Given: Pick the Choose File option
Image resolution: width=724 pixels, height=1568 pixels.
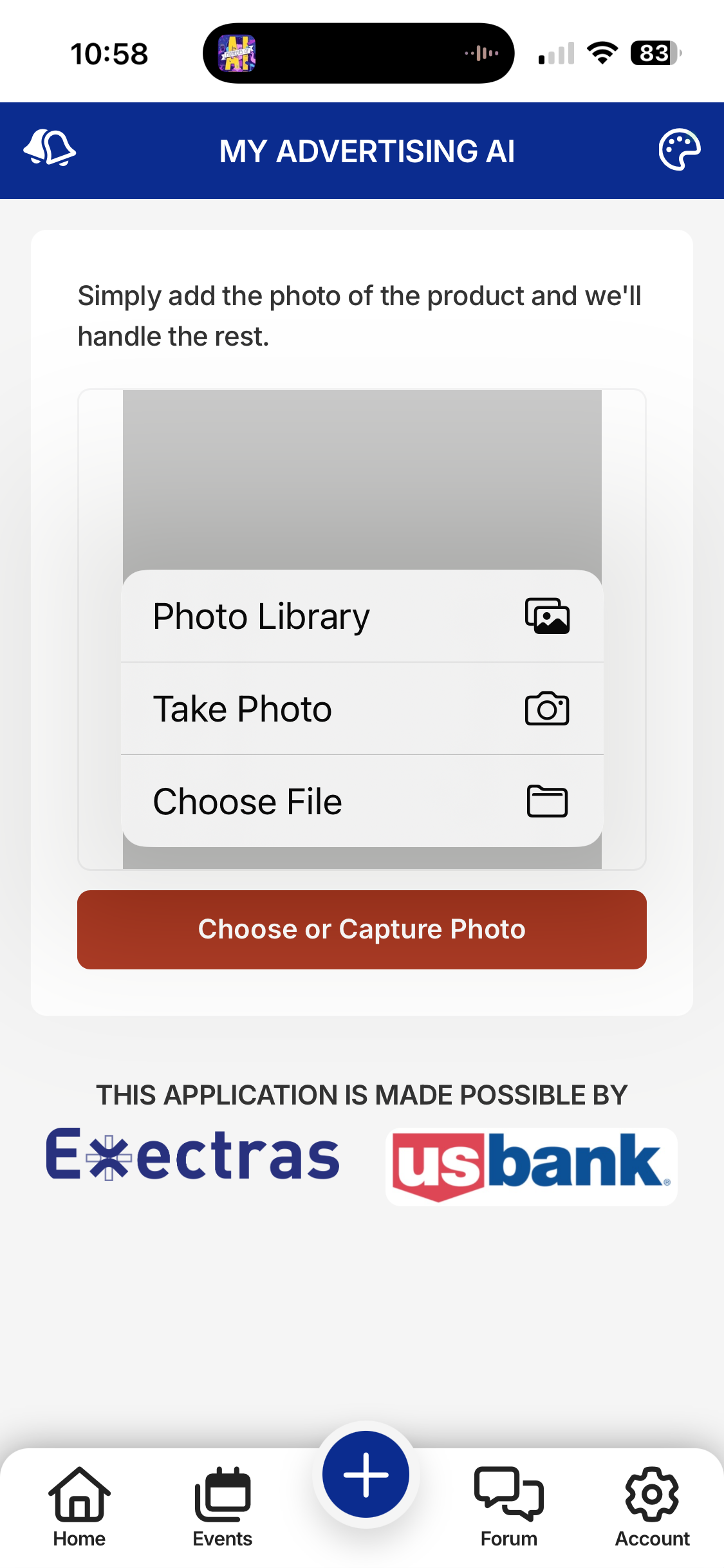Looking at the screenshot, I should [x=362, y=801].
